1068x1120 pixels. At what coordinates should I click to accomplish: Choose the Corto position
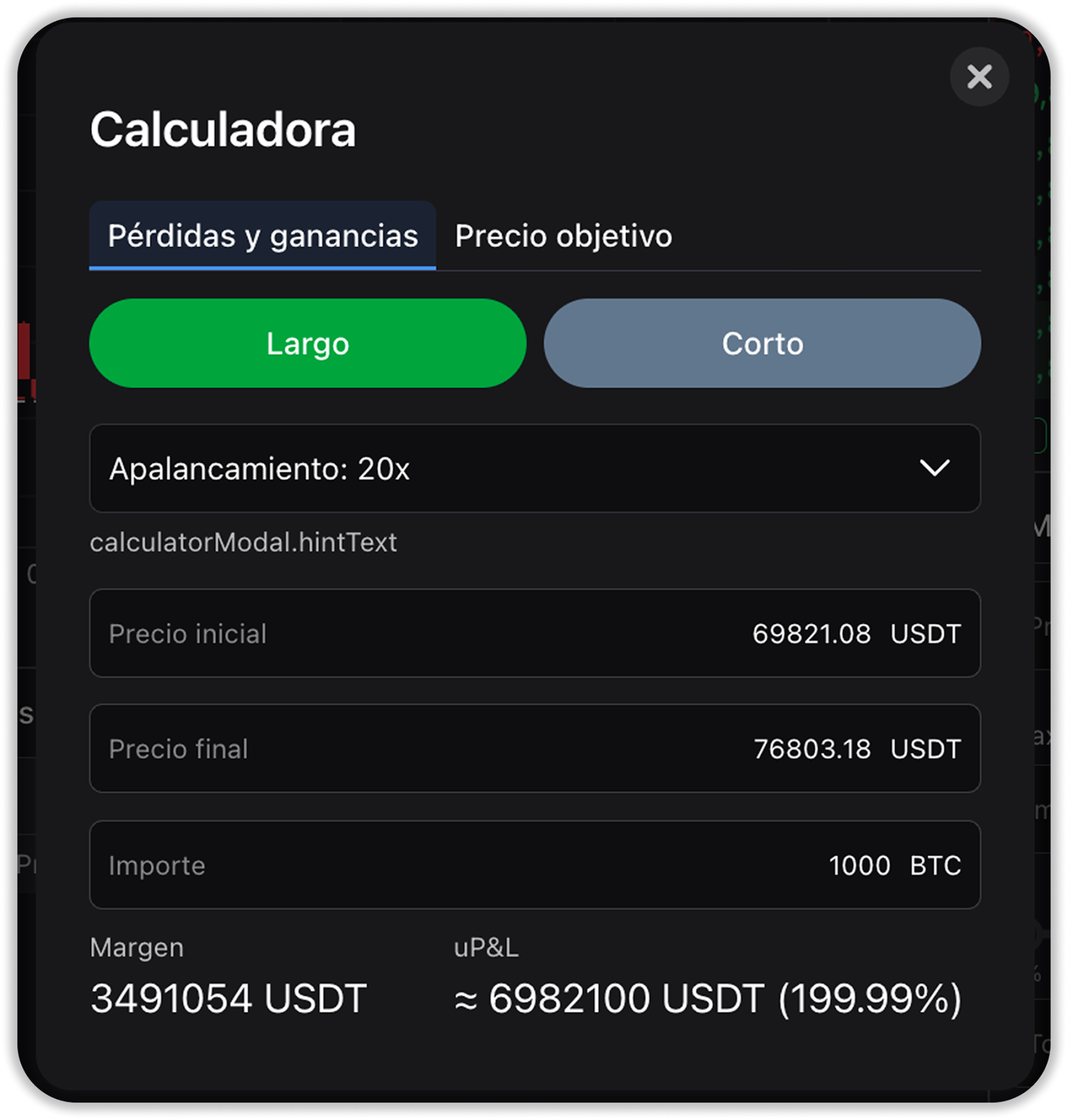click(x=762, y=343)
